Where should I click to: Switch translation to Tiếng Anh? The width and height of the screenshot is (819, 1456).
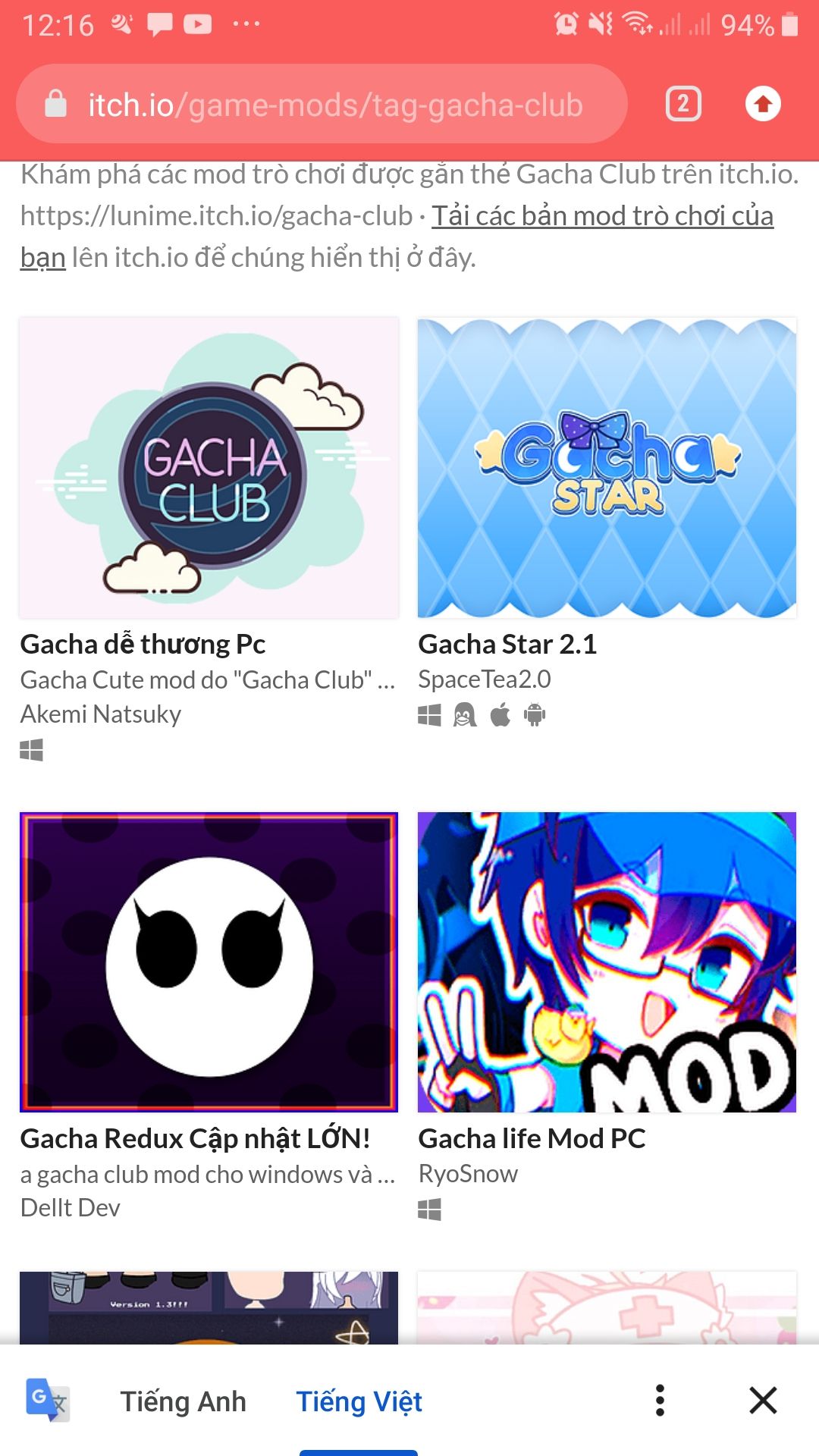(x=183, y=1401)
